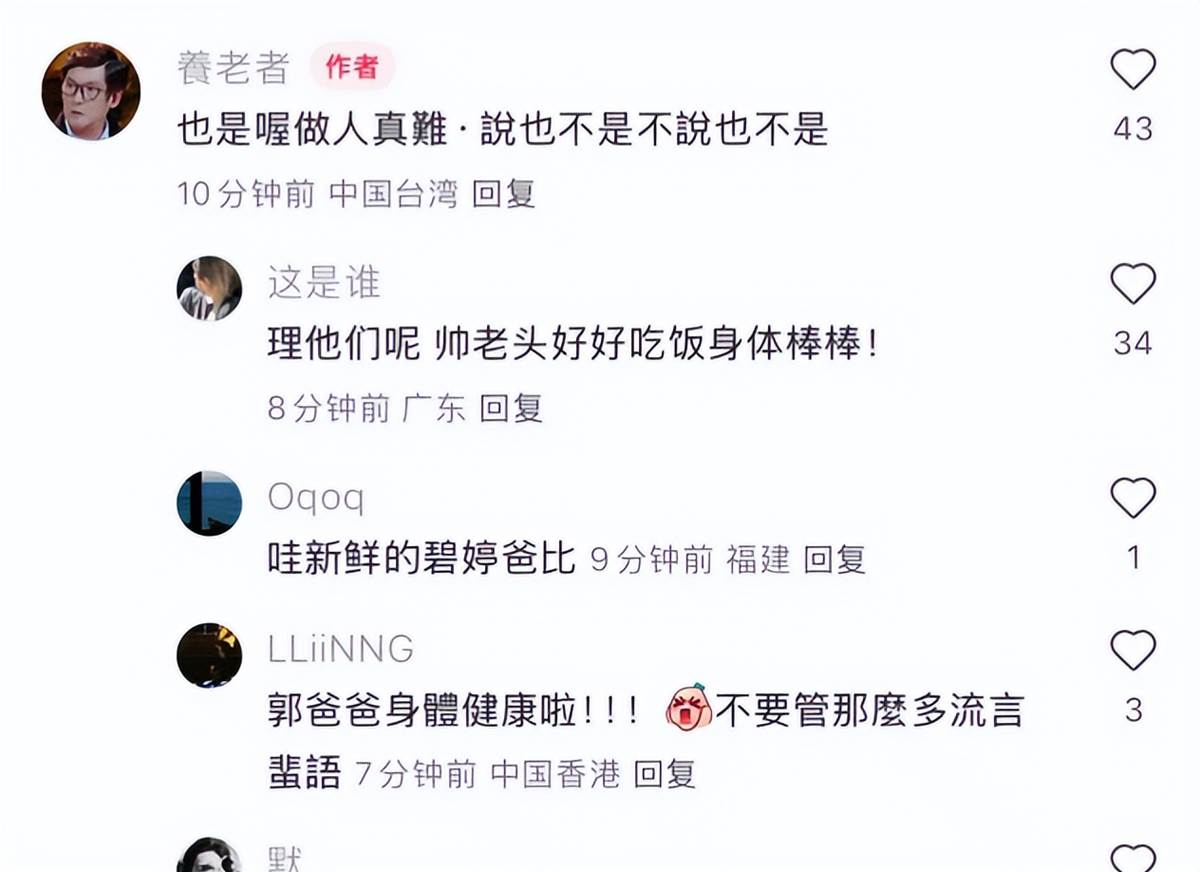Reply to Oqoq's comment
This screenshot has height=872, width=1200.
[834, 559]
